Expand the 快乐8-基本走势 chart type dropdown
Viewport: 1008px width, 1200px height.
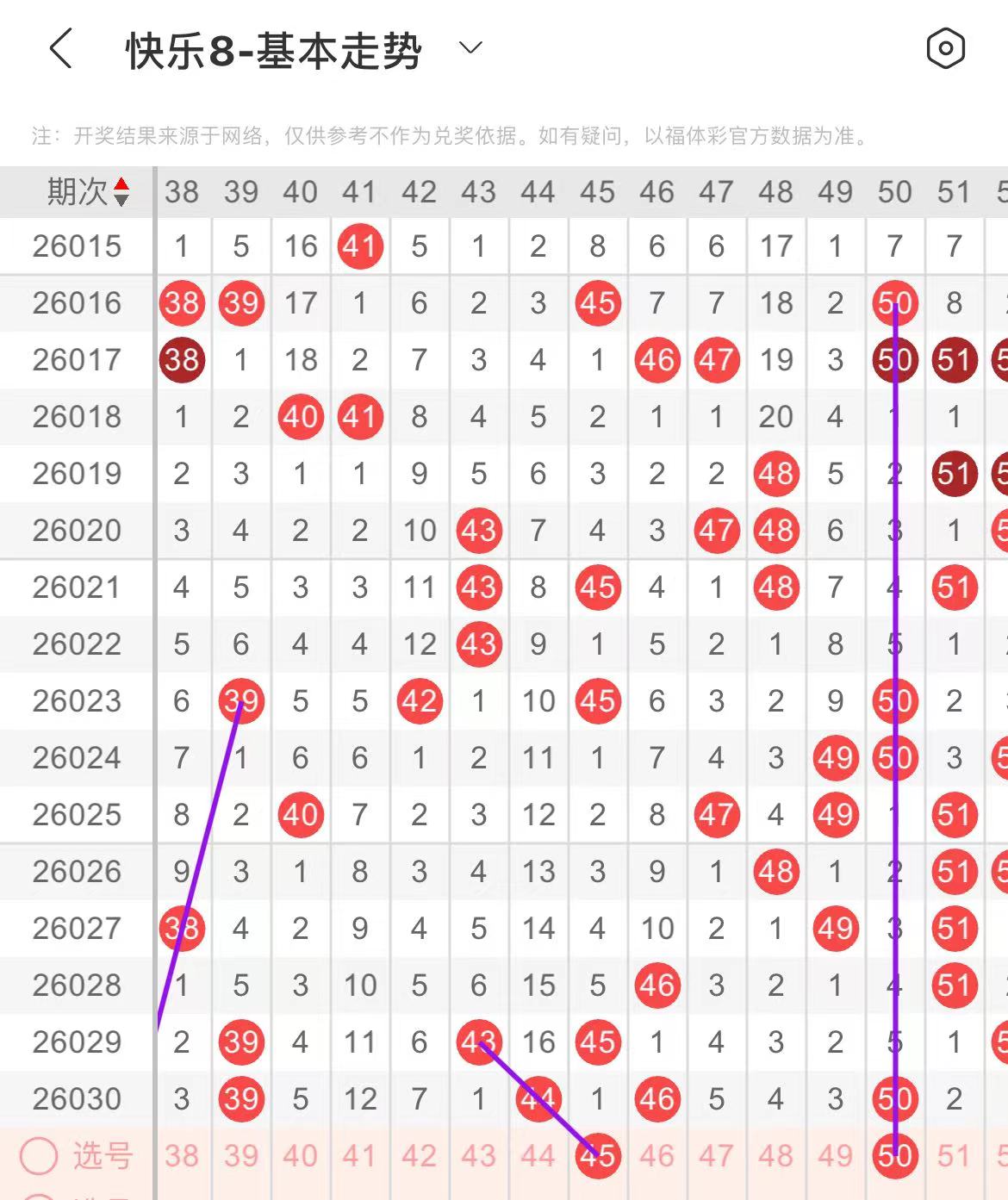(x=470, y=48)
